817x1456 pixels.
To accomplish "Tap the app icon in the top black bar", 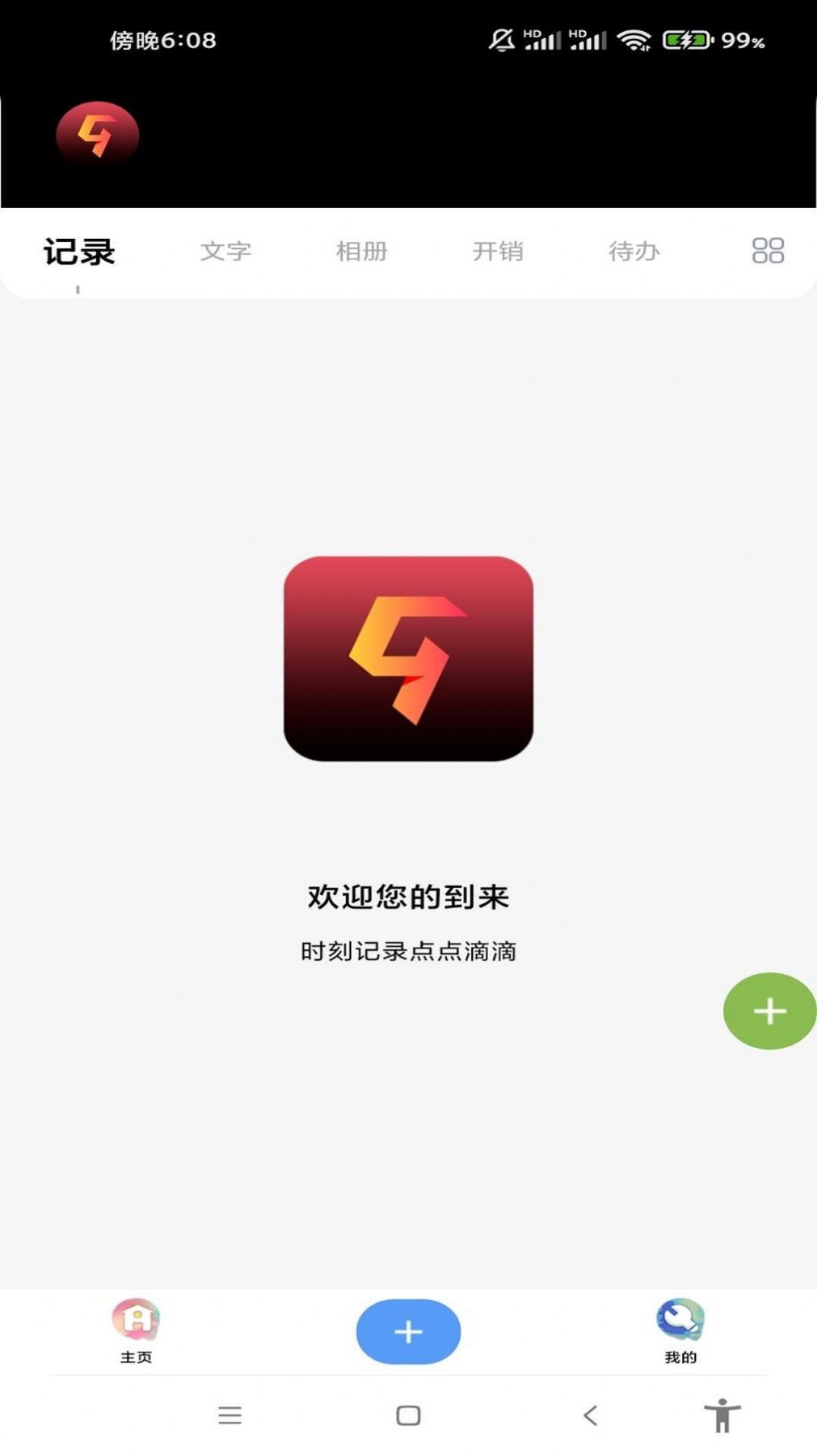I will [96, 134].
